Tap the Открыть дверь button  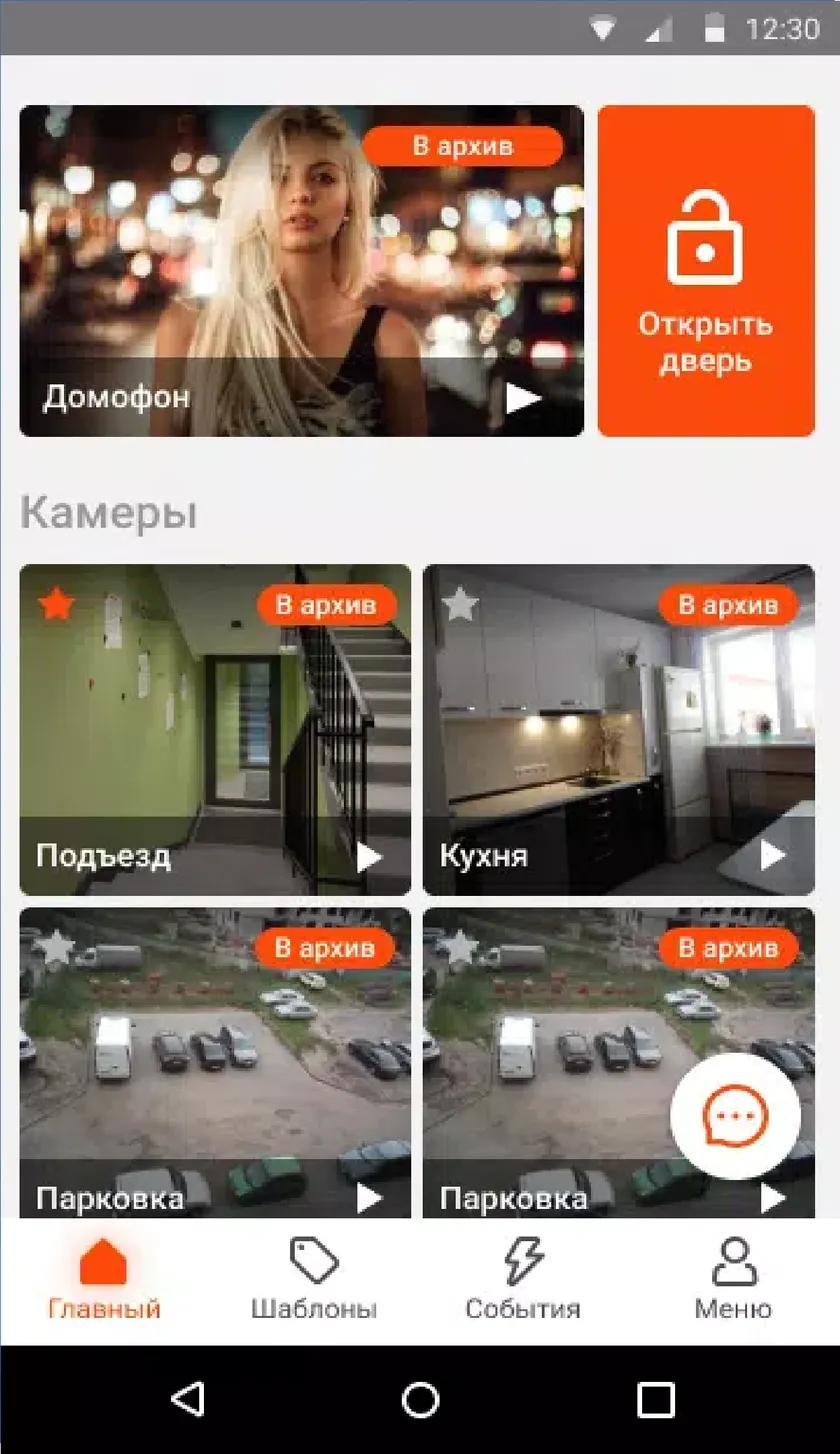coord(706,271)
